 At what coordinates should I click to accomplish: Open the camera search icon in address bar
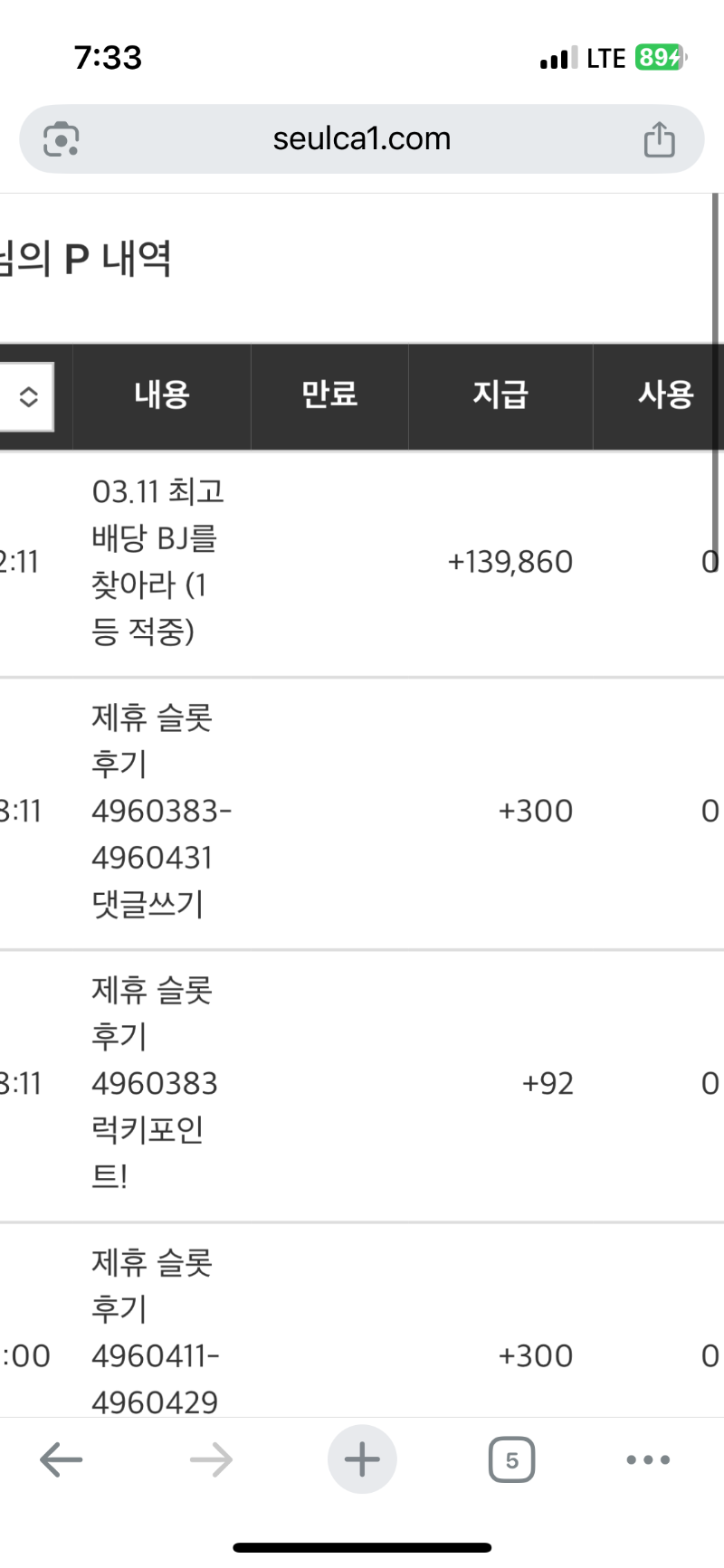pyautogui.click(x=62, y=139)
